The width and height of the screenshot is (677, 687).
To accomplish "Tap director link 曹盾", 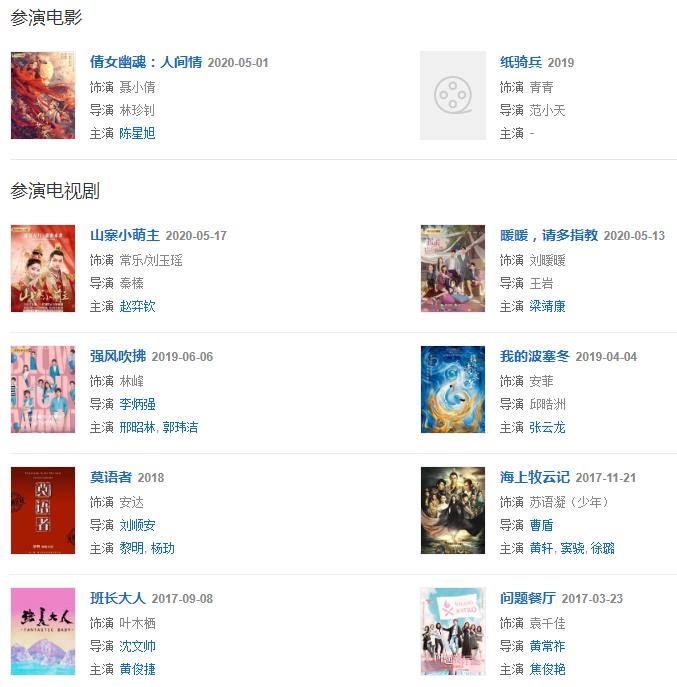I will (x=541, y=525).
